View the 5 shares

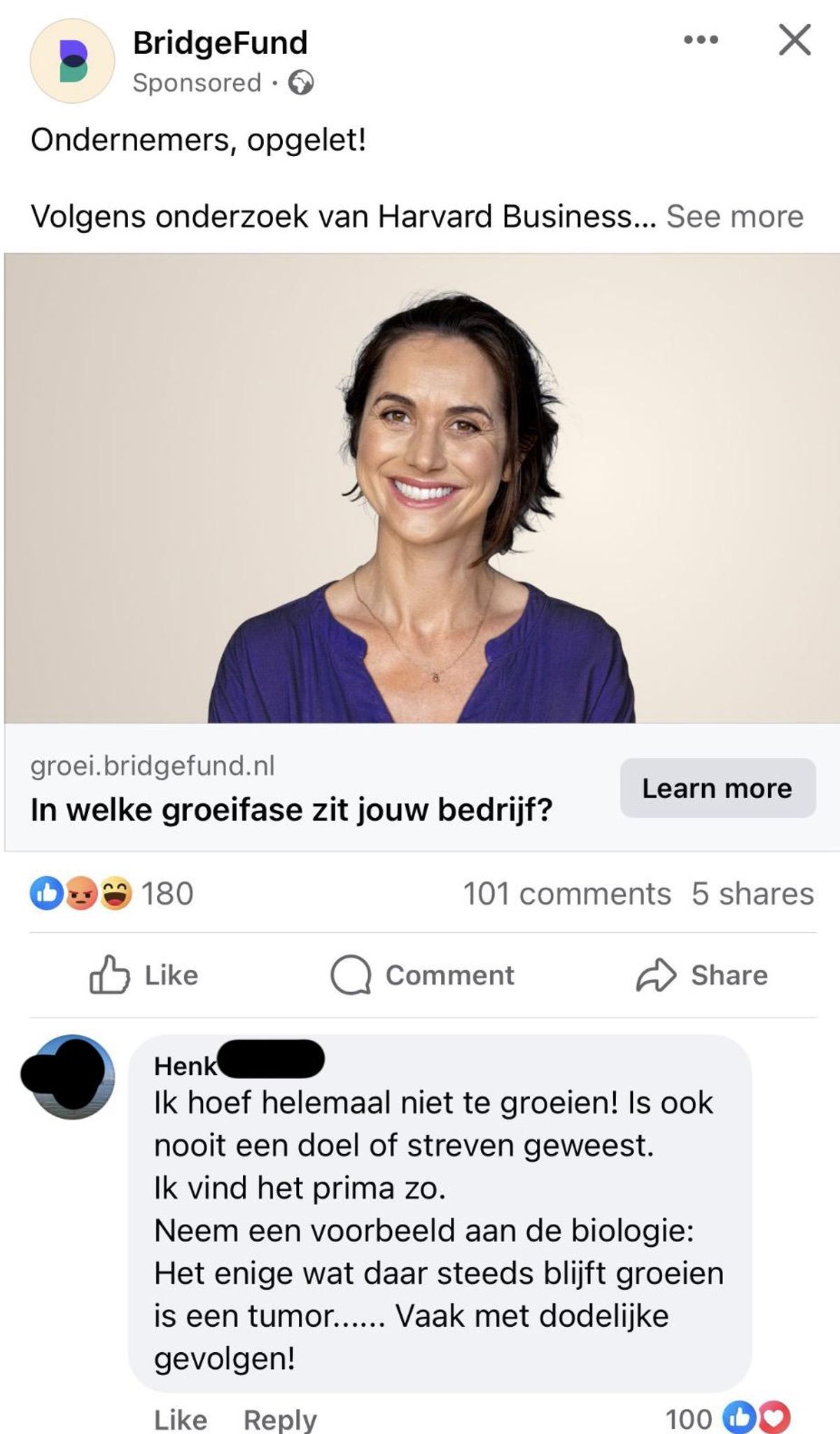pos(752,893)
